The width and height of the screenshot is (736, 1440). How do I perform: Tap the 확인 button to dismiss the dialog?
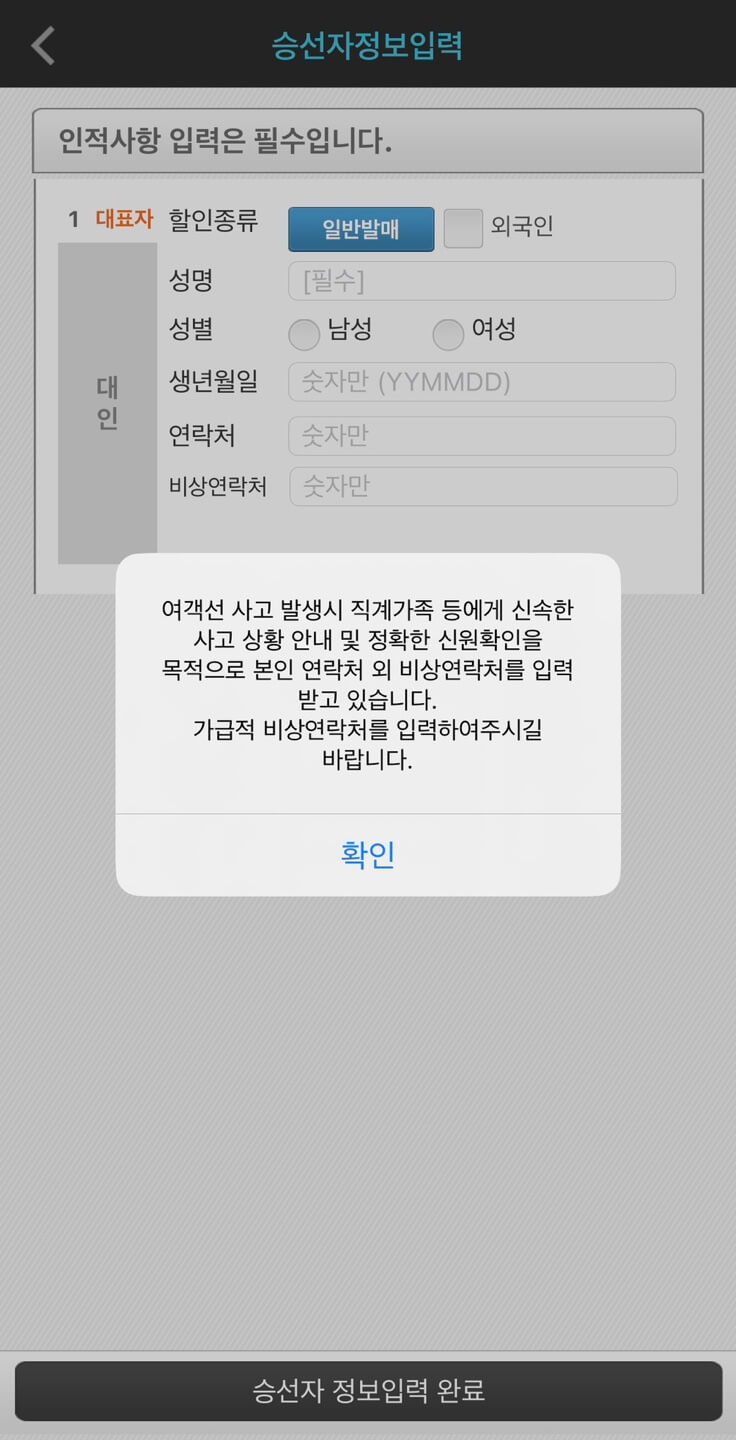368,853
